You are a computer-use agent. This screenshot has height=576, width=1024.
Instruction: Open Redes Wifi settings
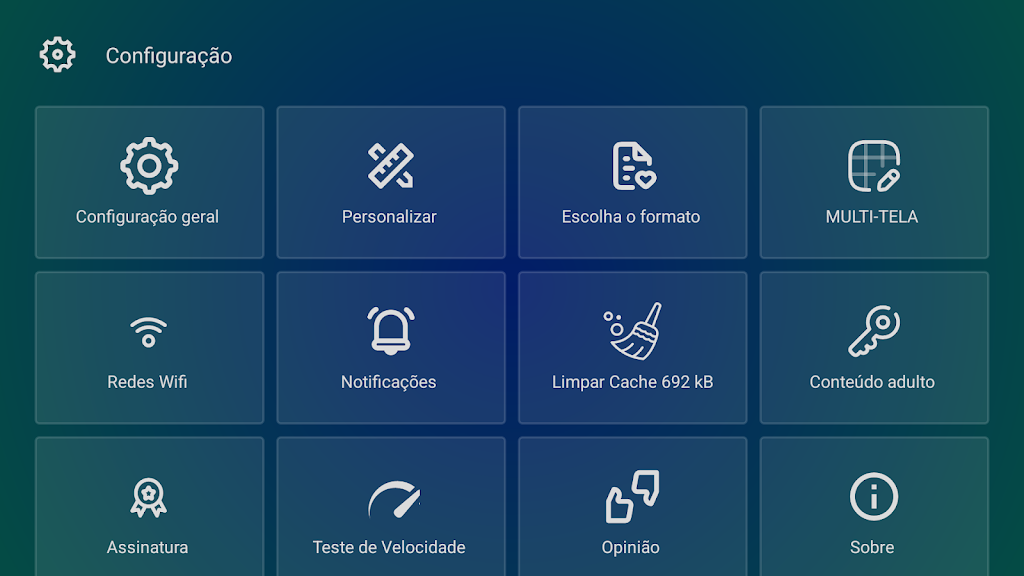(149, 348)
